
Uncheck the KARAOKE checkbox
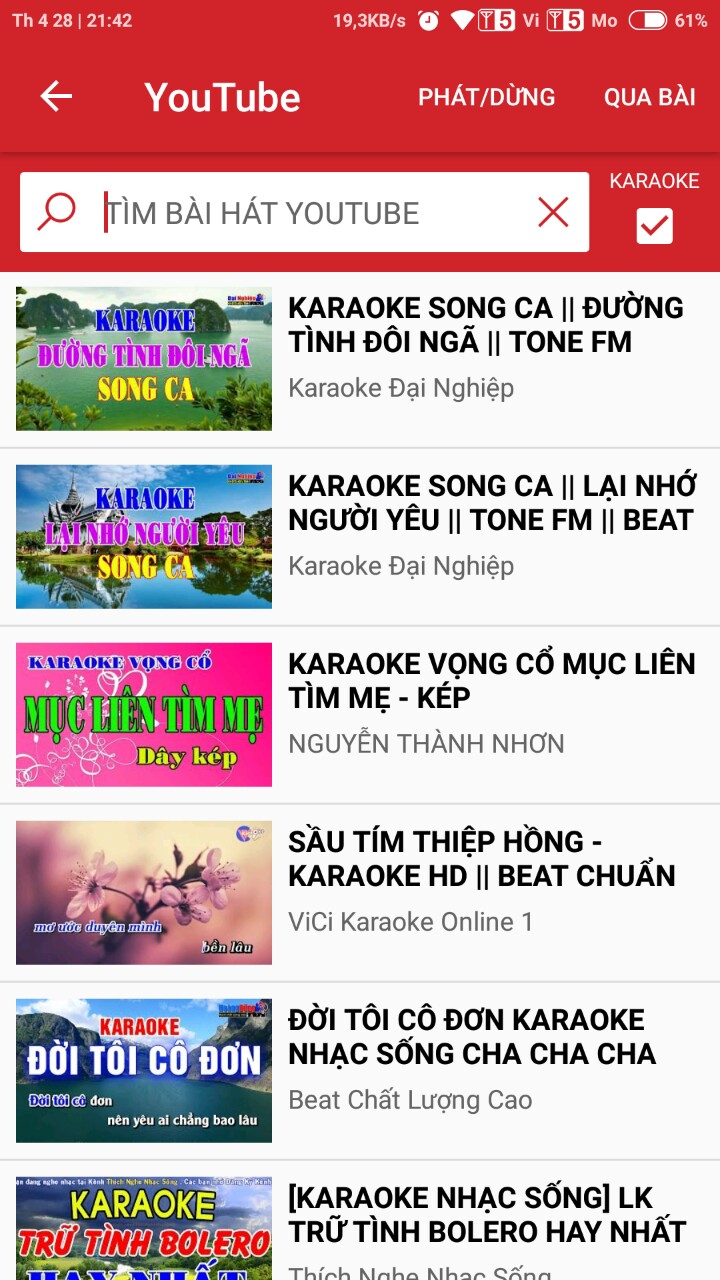tap(654, 226)
